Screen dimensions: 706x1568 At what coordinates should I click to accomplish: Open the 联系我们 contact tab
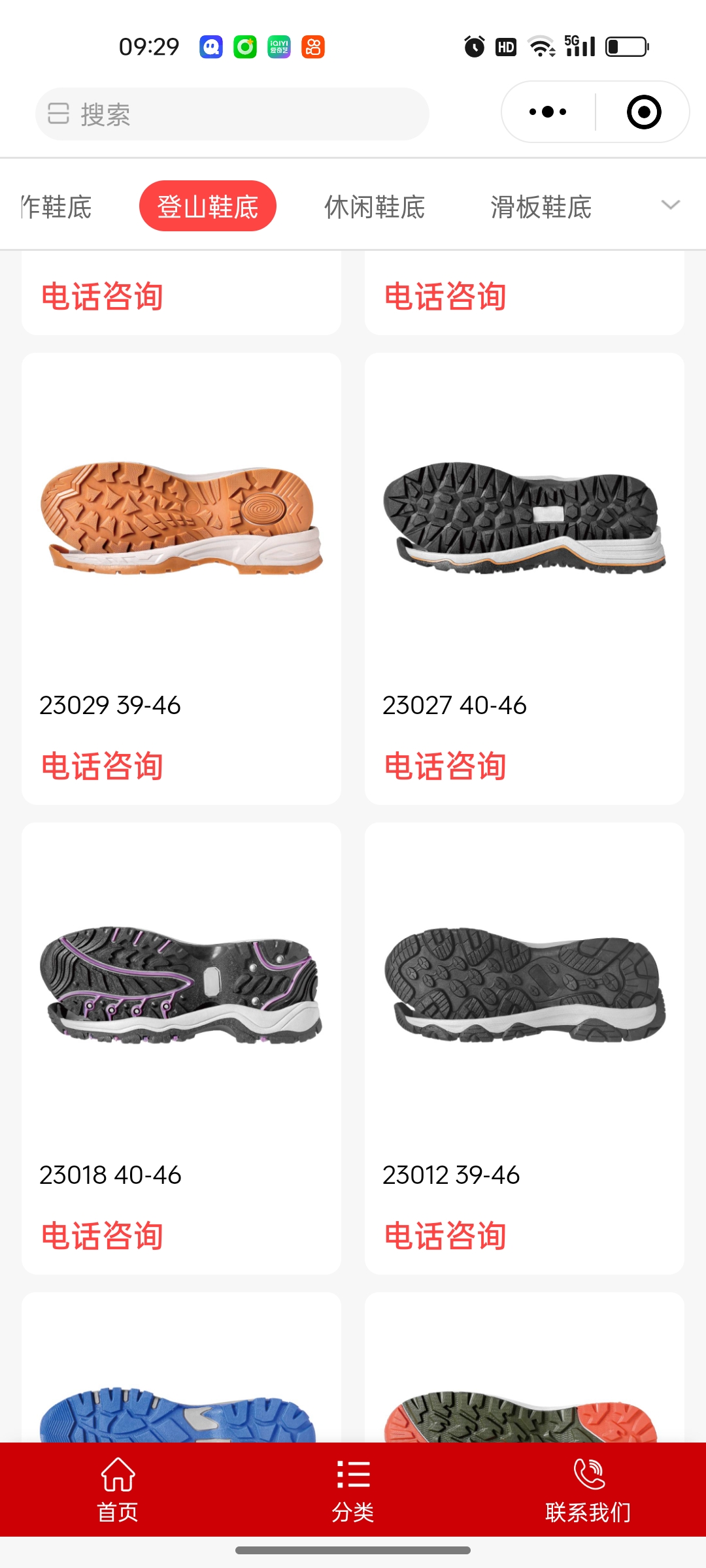[x=588, y=1489]
